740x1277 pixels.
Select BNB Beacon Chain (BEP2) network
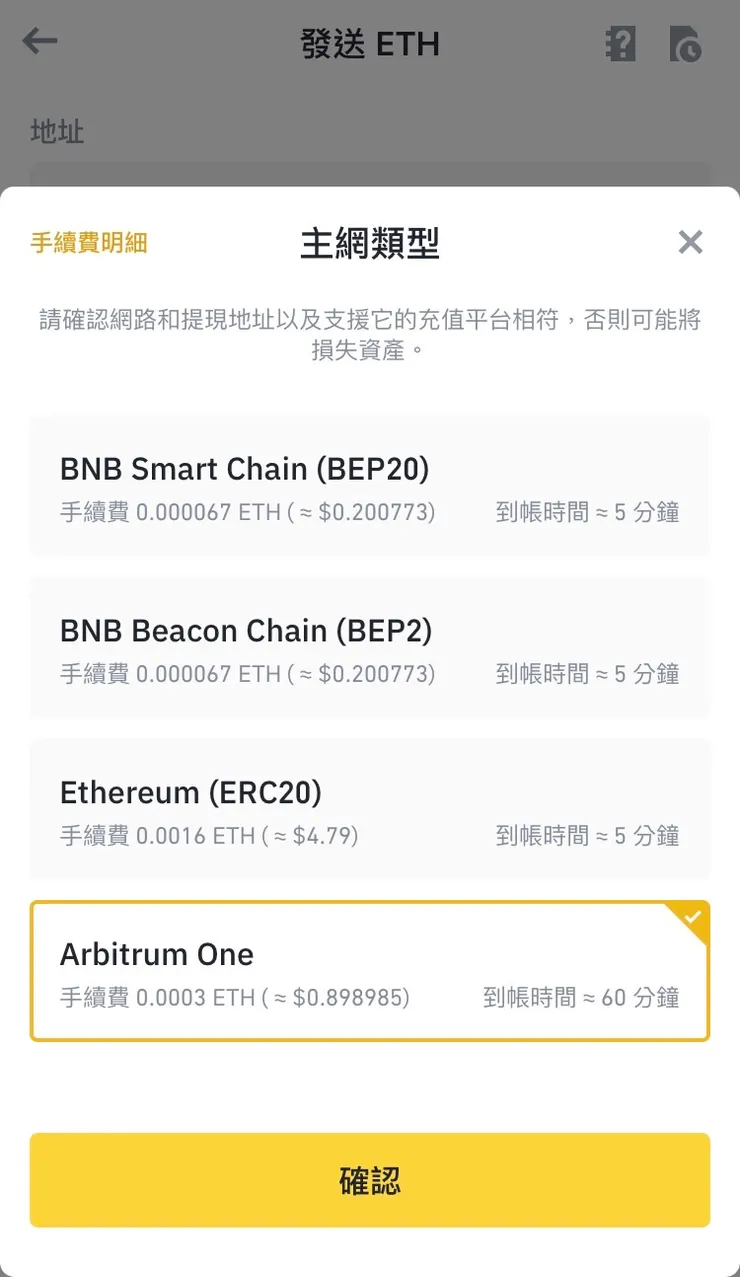pyautogui.click(x=370, y=648)
